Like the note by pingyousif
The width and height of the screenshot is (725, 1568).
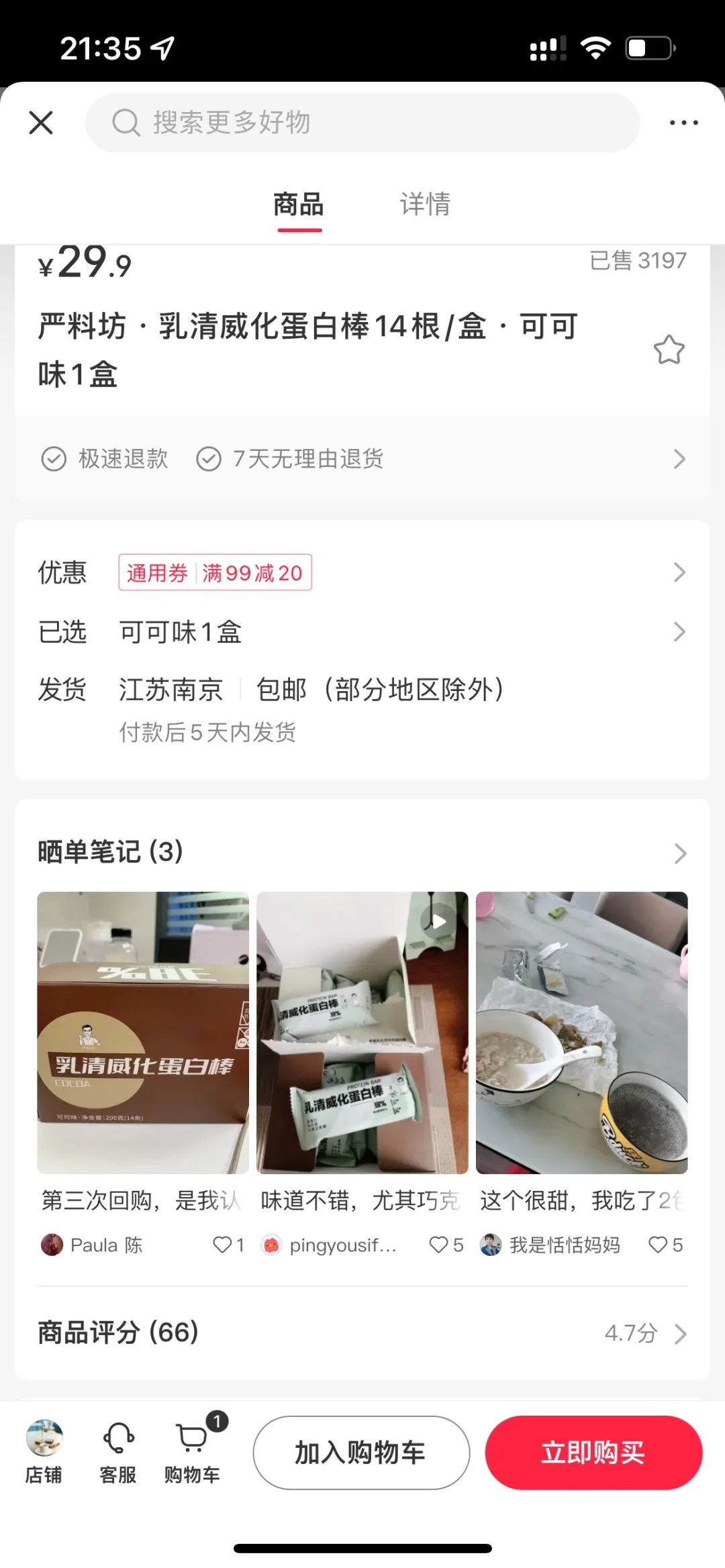click(x=438, y=1245)
